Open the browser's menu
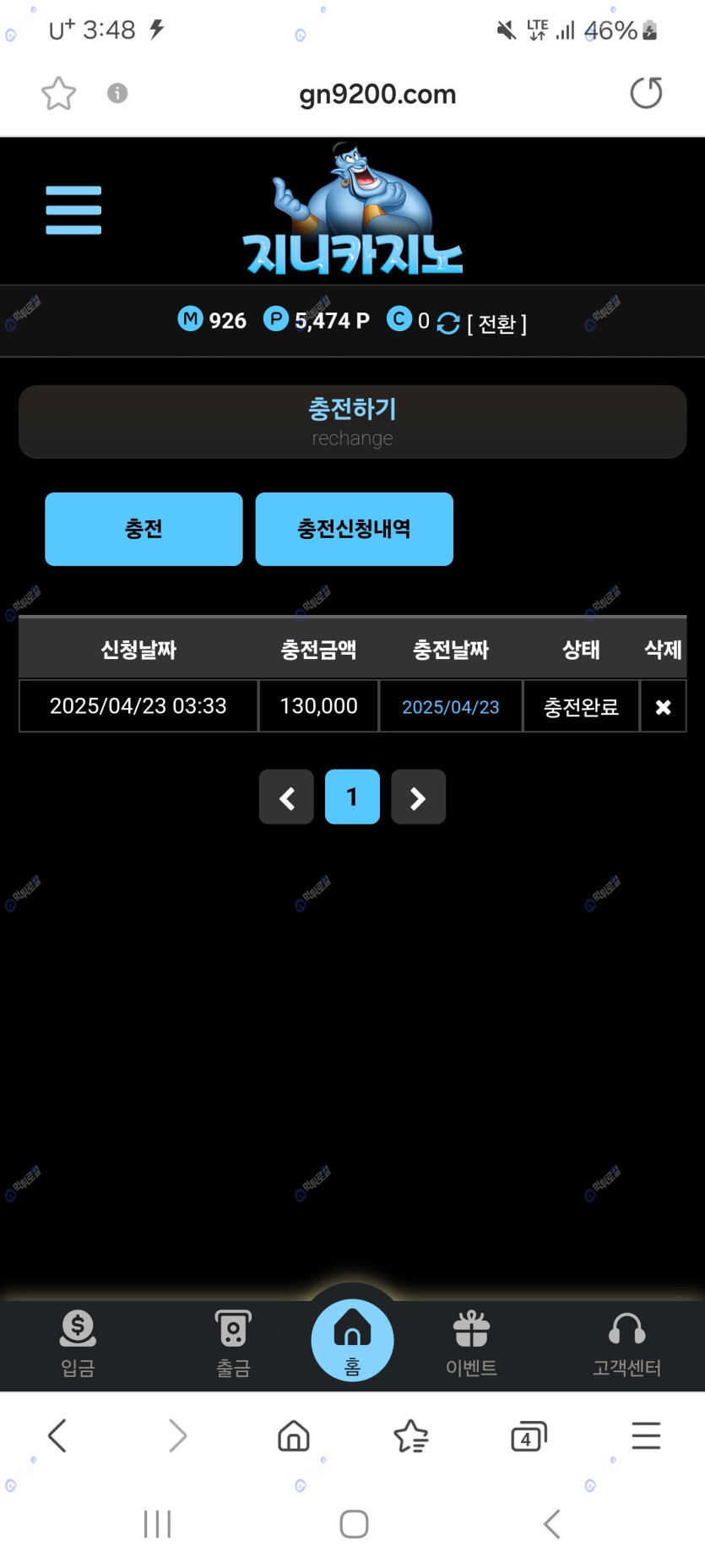 coord(646,1436)
